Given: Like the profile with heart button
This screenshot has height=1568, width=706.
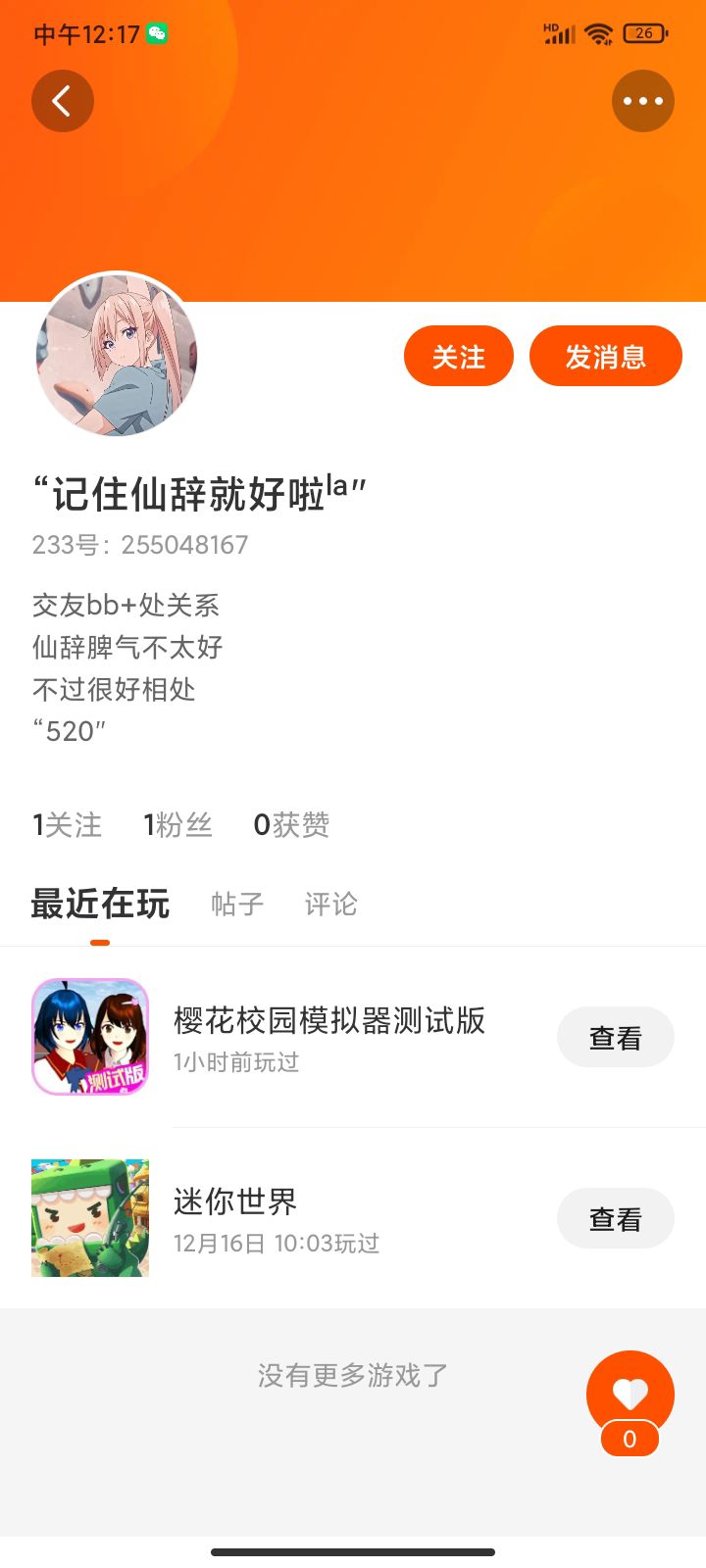Looking at the screenshot, I should point(630,1396).
